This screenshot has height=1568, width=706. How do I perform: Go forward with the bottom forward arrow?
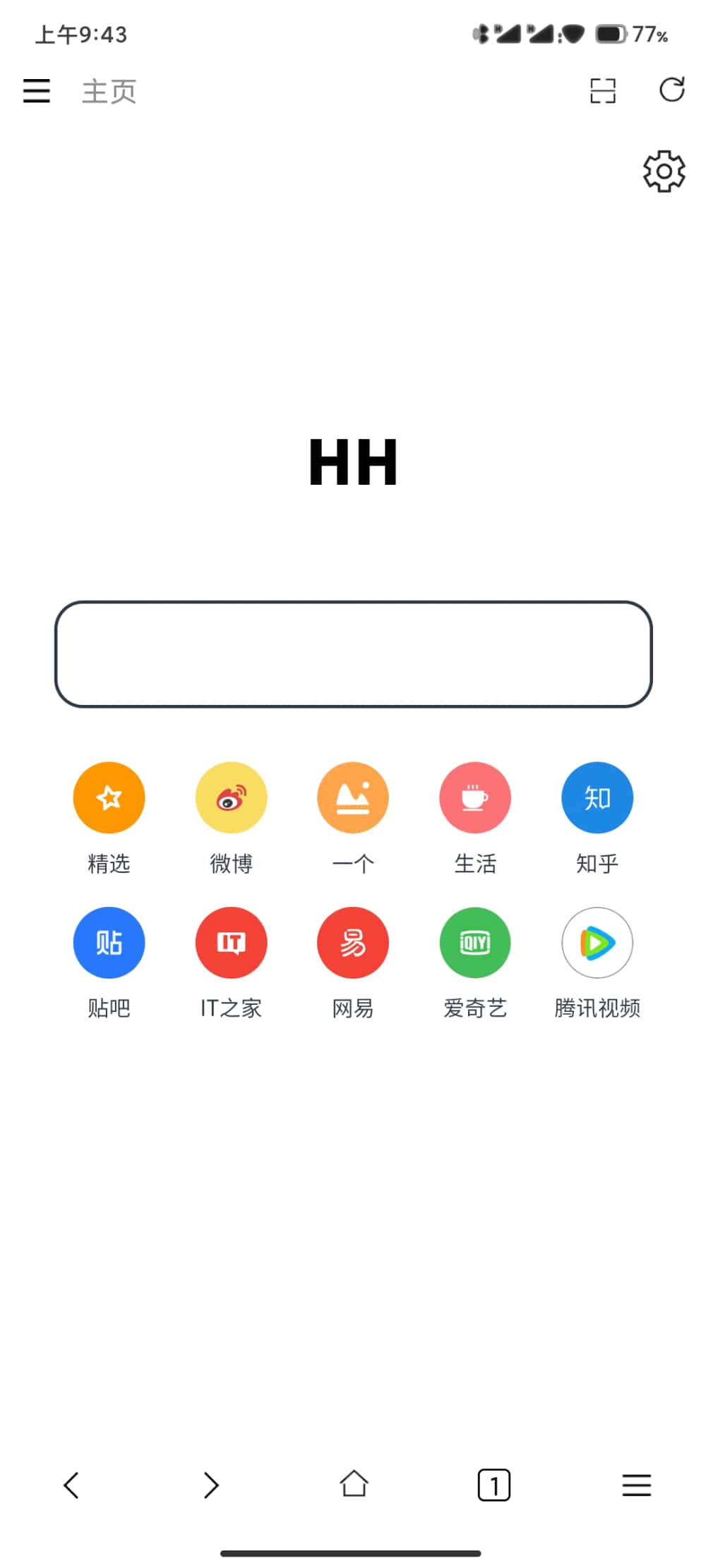click(x=211, y=1485)
